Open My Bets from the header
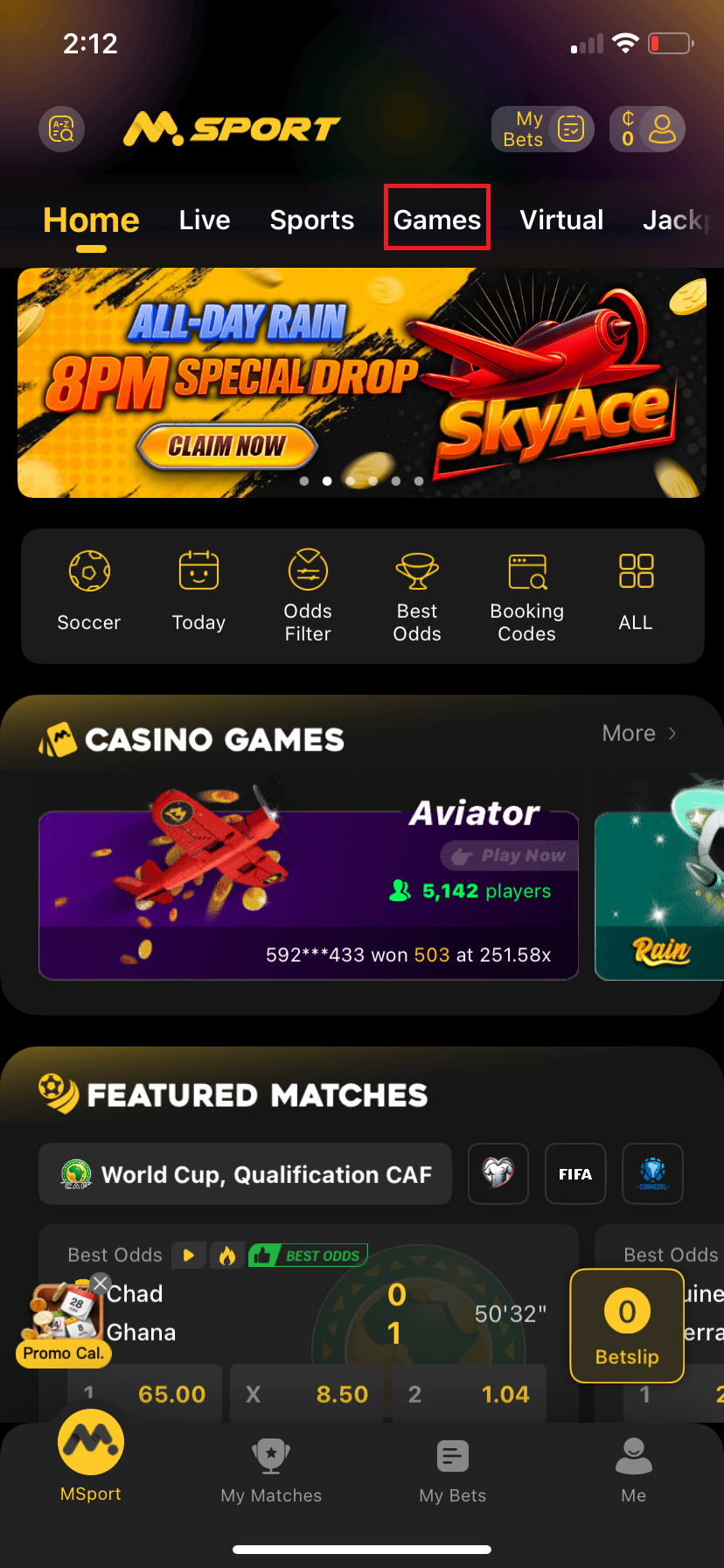This screenshot has width=724, height=1568. (543, 129)
